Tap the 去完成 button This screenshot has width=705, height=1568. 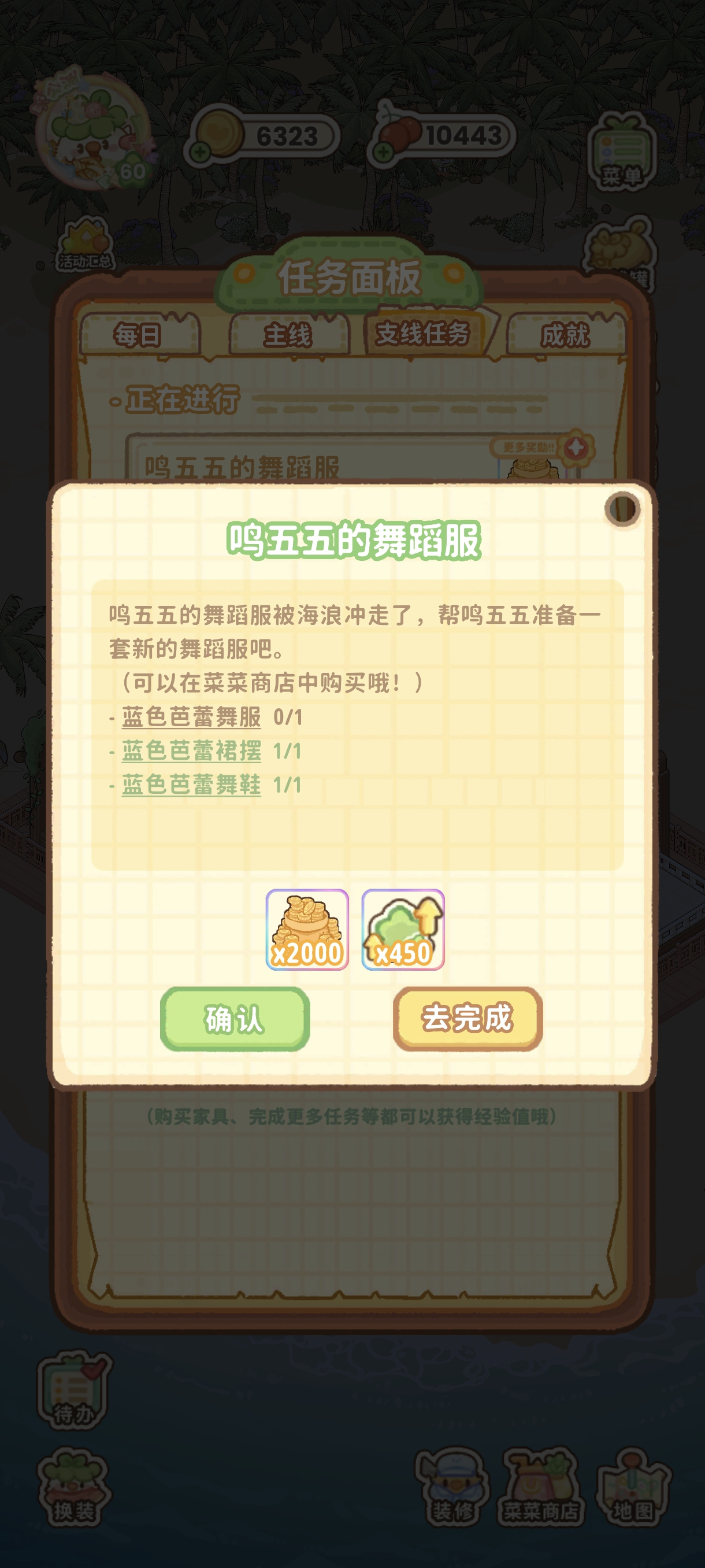click(x=467, y=1018)
